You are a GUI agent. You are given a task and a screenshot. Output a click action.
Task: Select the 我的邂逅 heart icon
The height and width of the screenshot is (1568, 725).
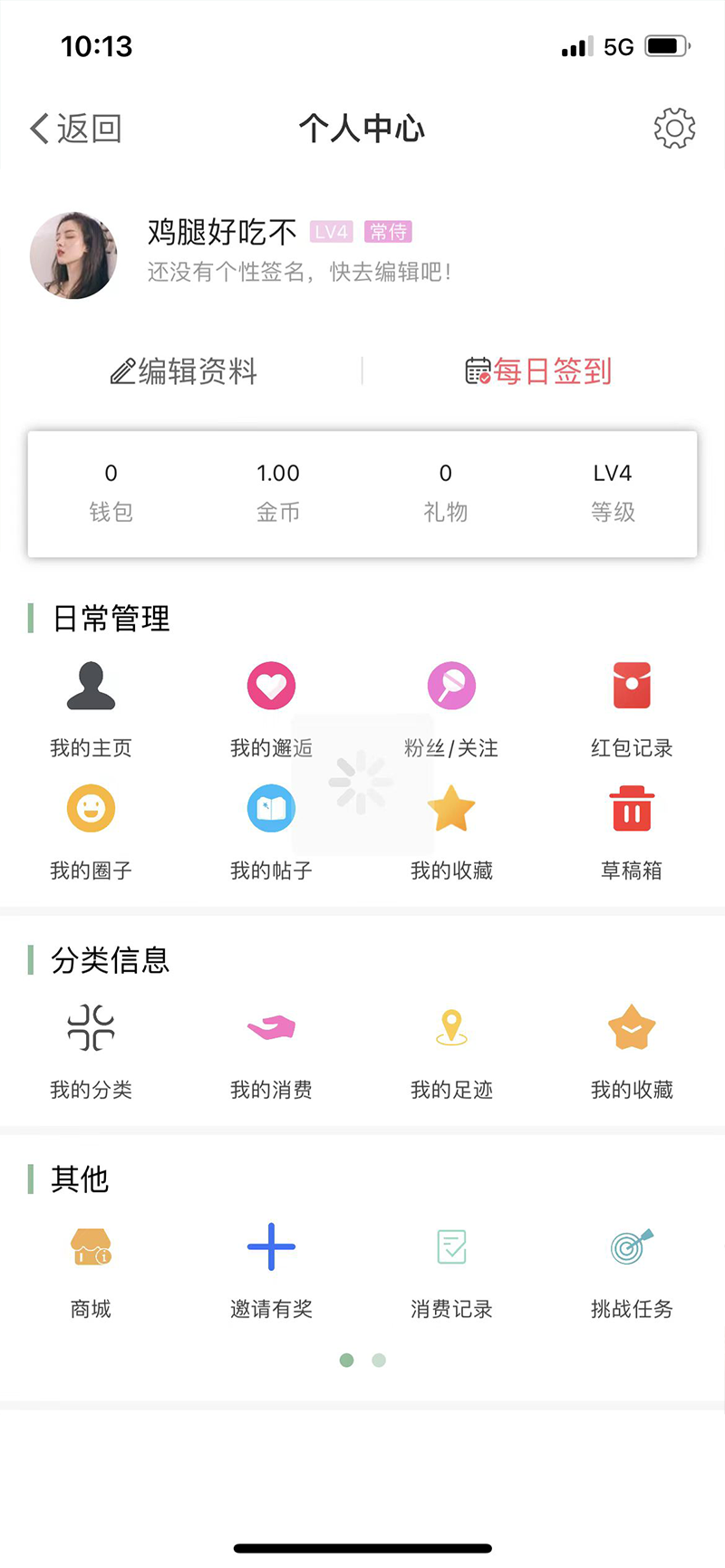tap(271, 686)
